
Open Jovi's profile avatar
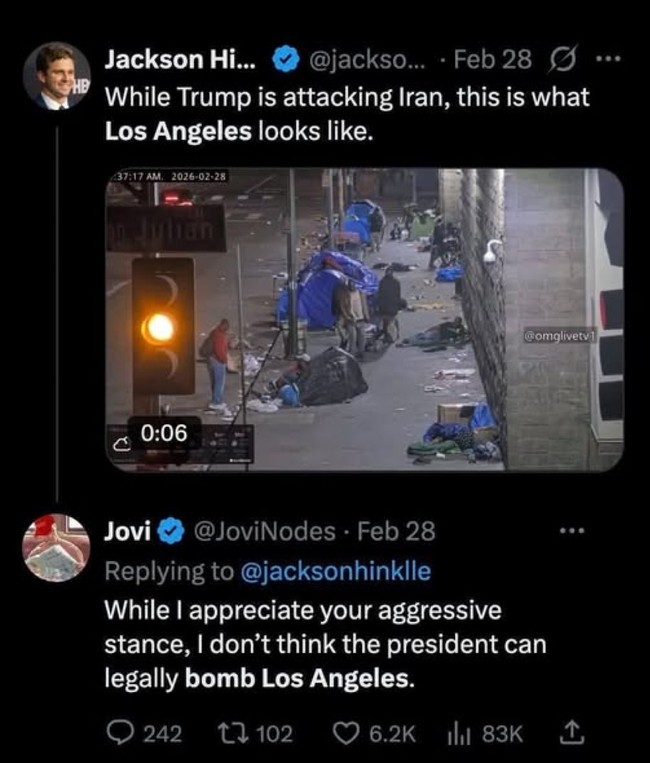(x=56, y=548)
